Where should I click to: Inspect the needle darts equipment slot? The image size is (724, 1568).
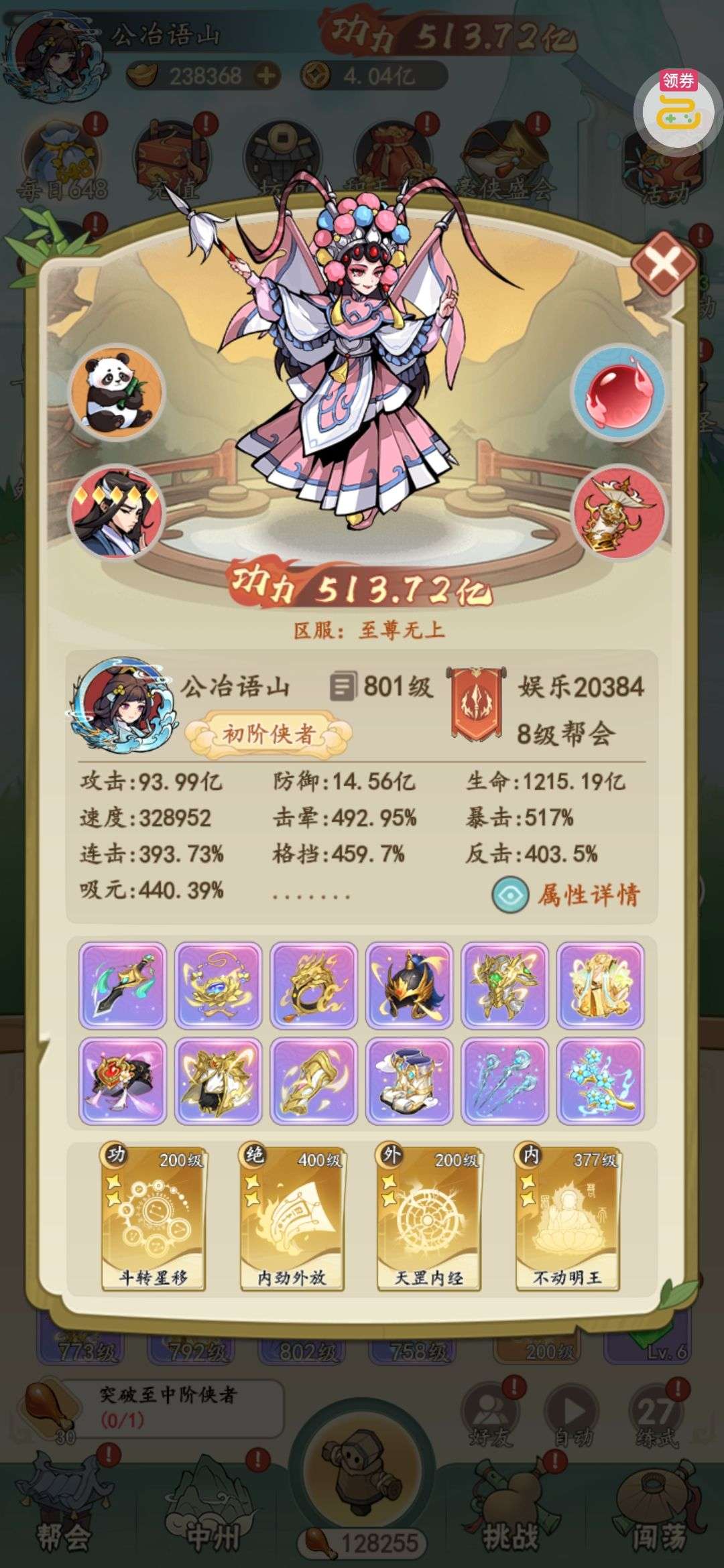505,1081
